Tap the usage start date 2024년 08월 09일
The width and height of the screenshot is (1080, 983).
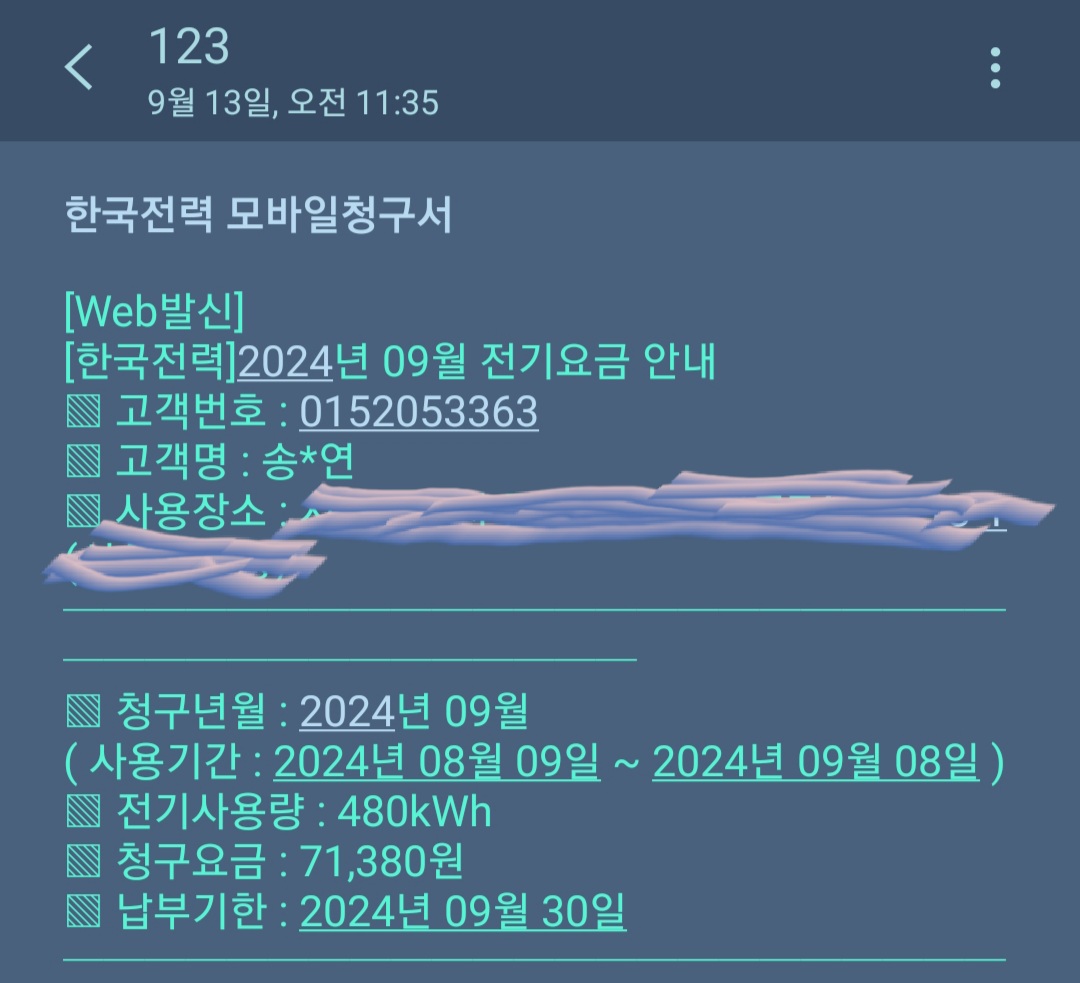tap(437, 763)
